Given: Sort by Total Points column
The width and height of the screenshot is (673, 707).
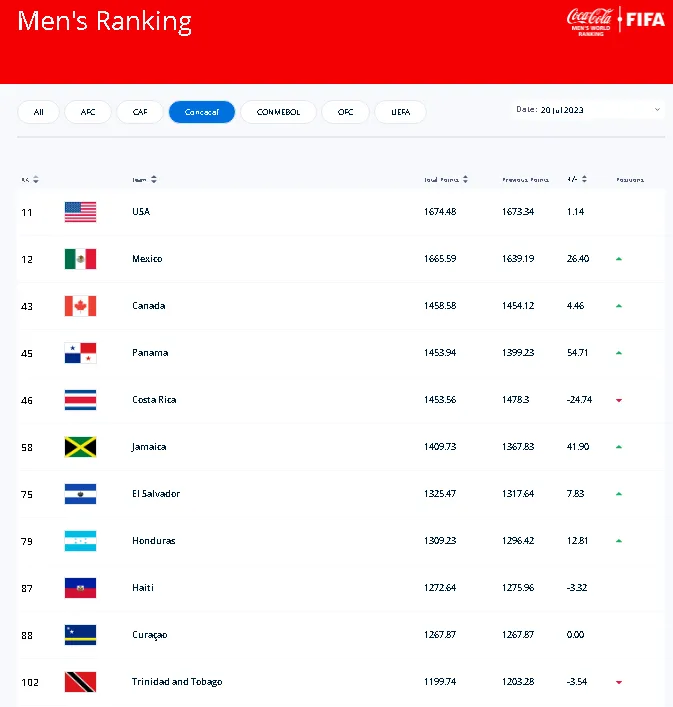Looking at the screenshot, I should [446, 180].
